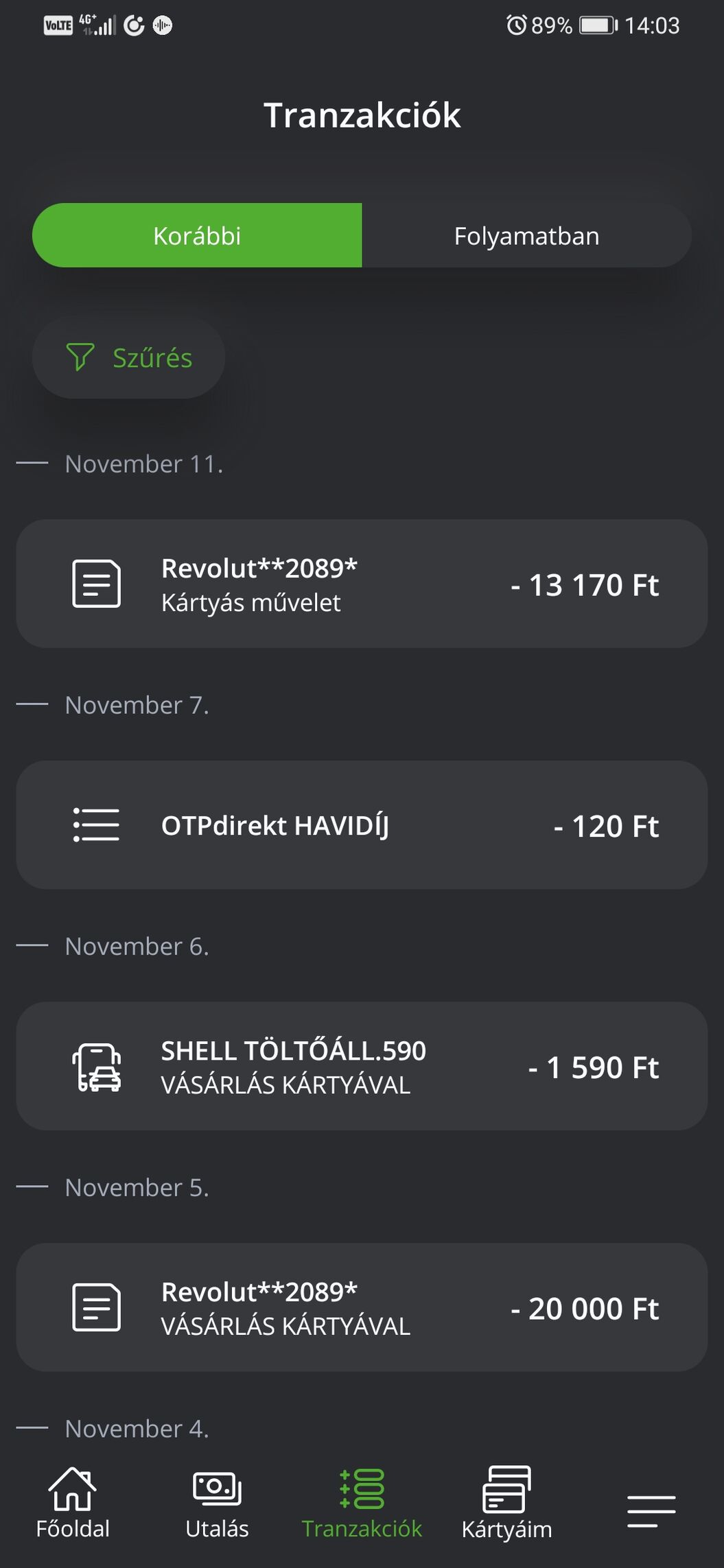Viewport: 724px width, 1568px height.
Task: Open the Szűrés filter
Action: (x=128, y=357)
